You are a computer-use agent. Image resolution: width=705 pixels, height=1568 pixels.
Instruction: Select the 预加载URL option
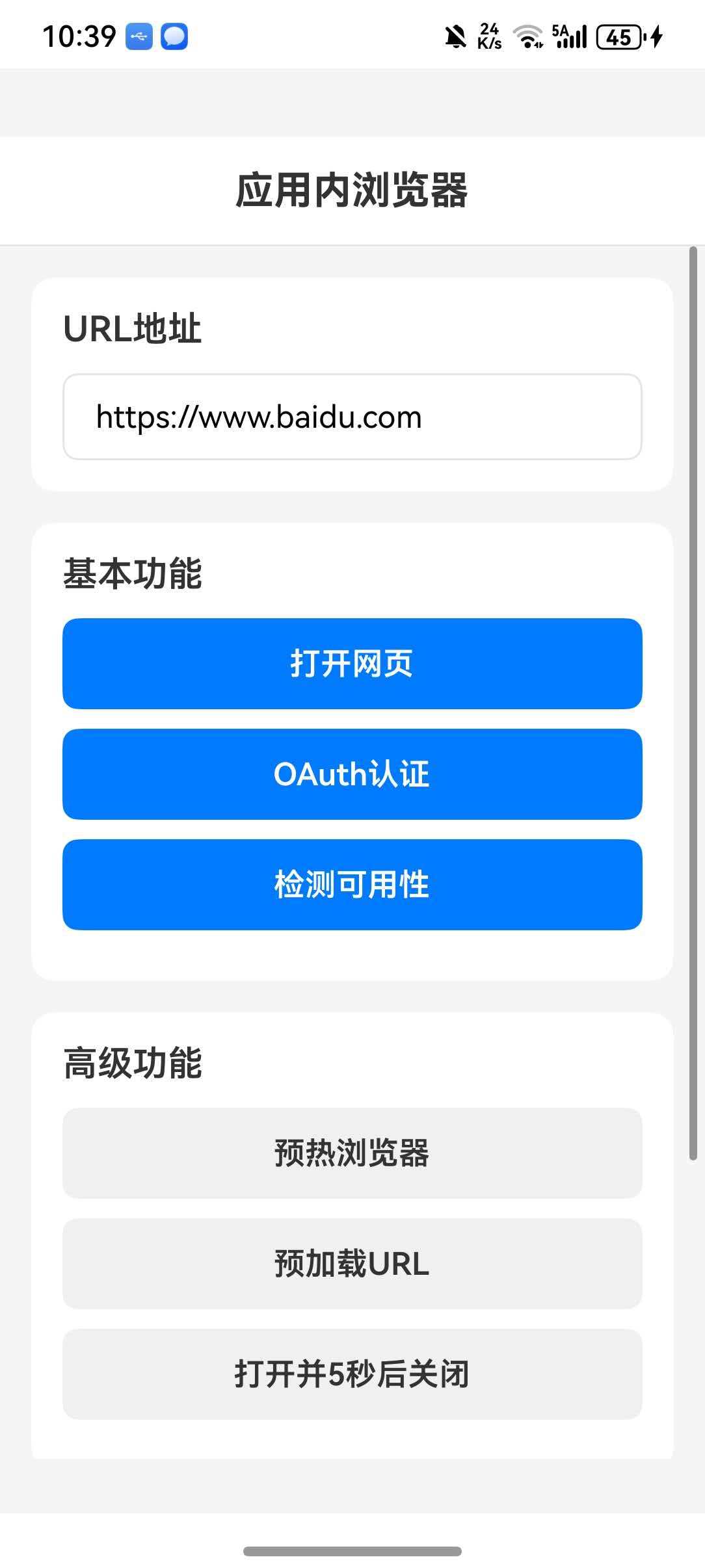pyautogui.click(x=352, y=1264)
